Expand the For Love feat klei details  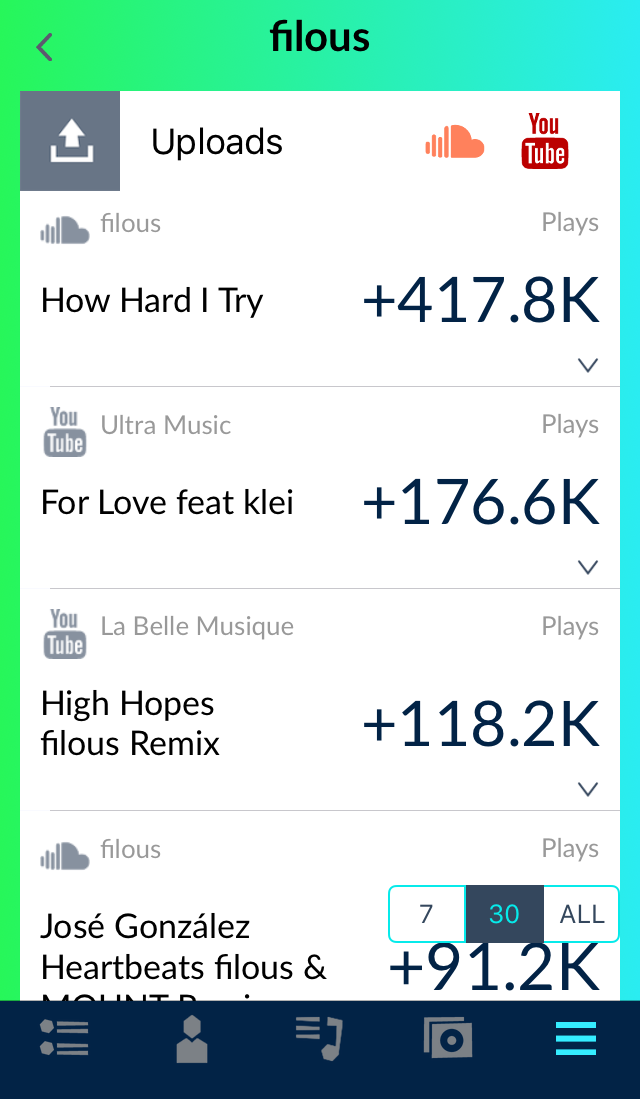pos(587,566)
